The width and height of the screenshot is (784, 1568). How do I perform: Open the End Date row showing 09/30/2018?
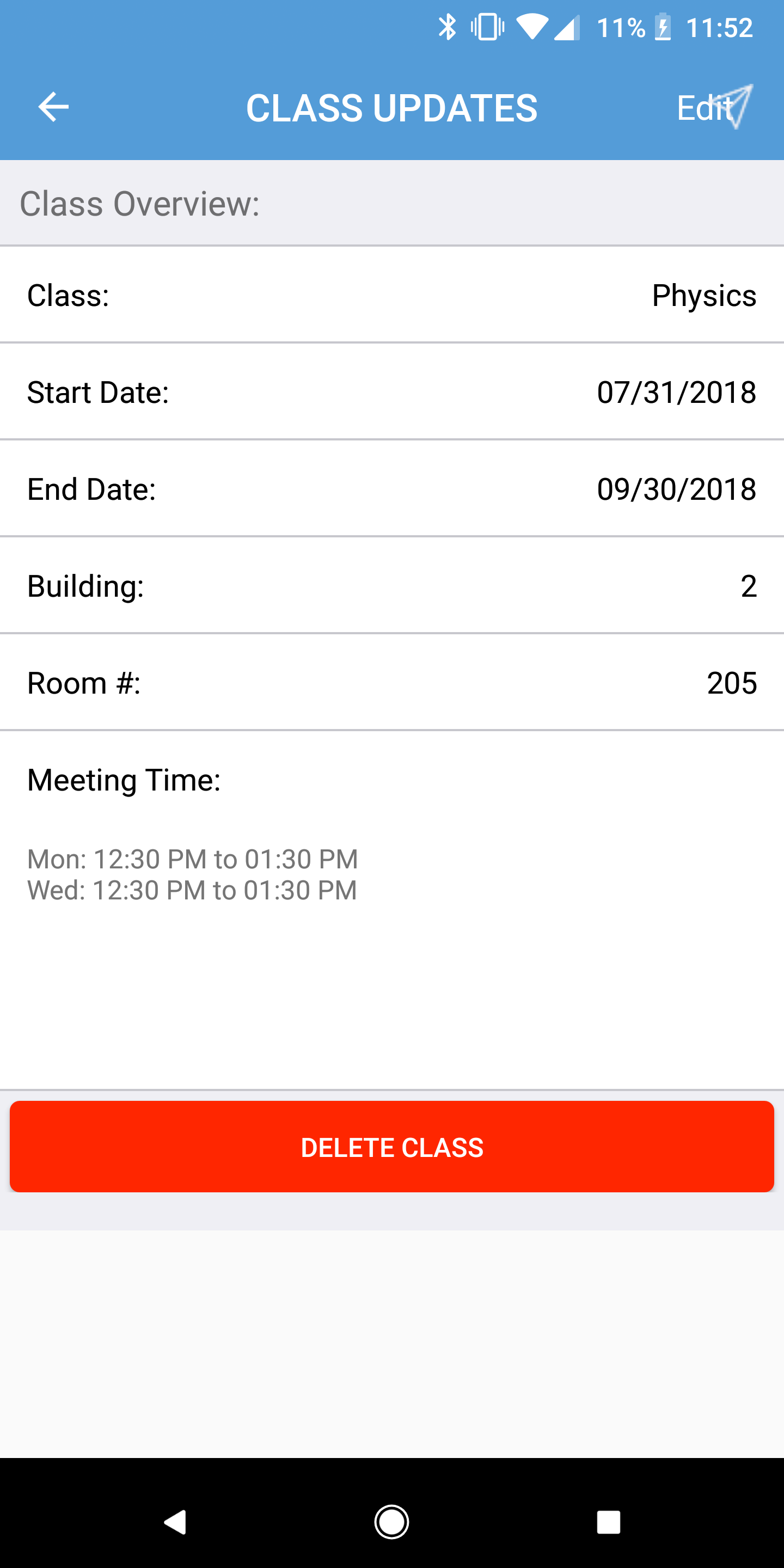click(x=392, y=488)
